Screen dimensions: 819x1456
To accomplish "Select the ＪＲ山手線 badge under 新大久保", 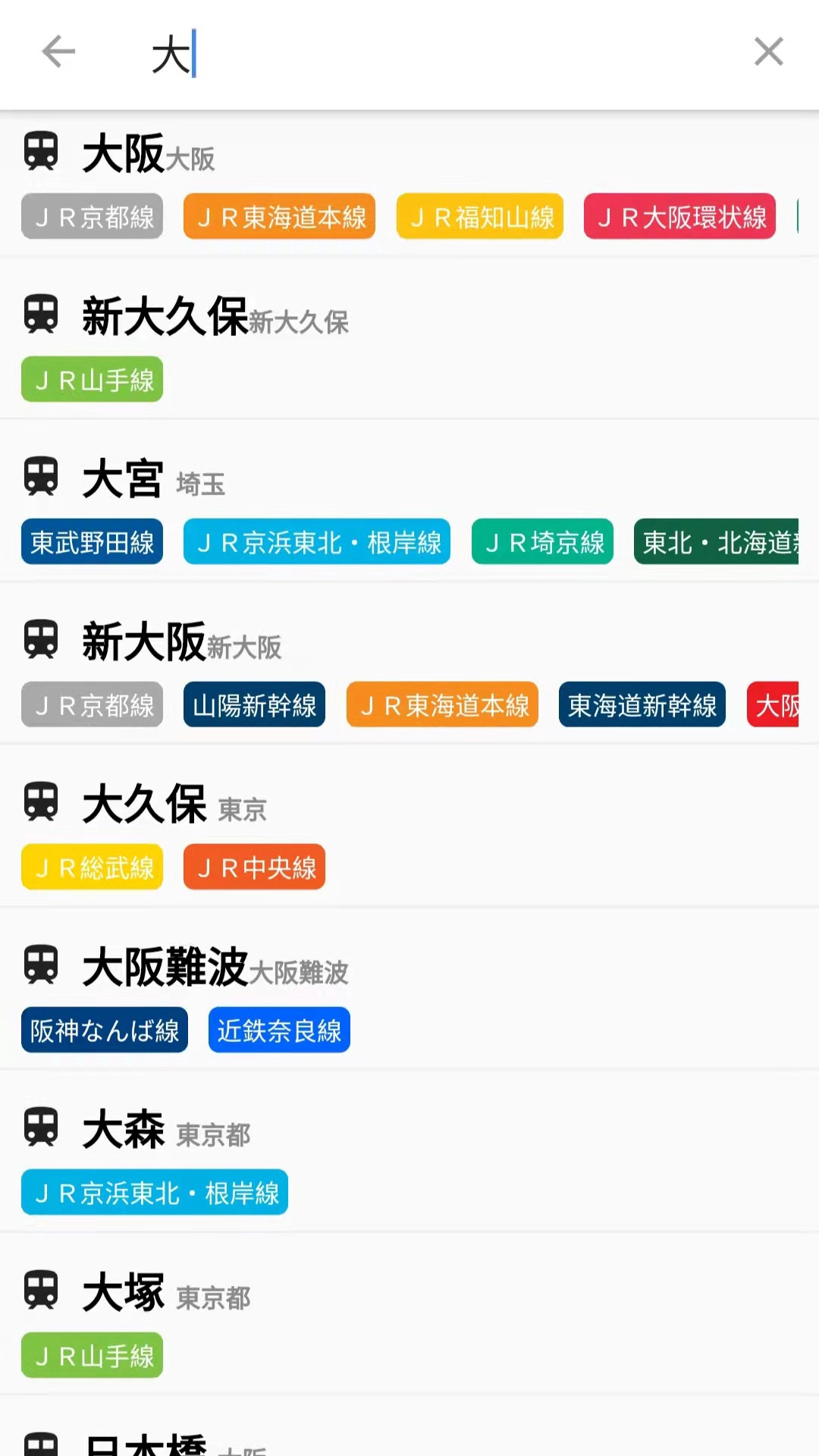I will click(x=92, y=379).
